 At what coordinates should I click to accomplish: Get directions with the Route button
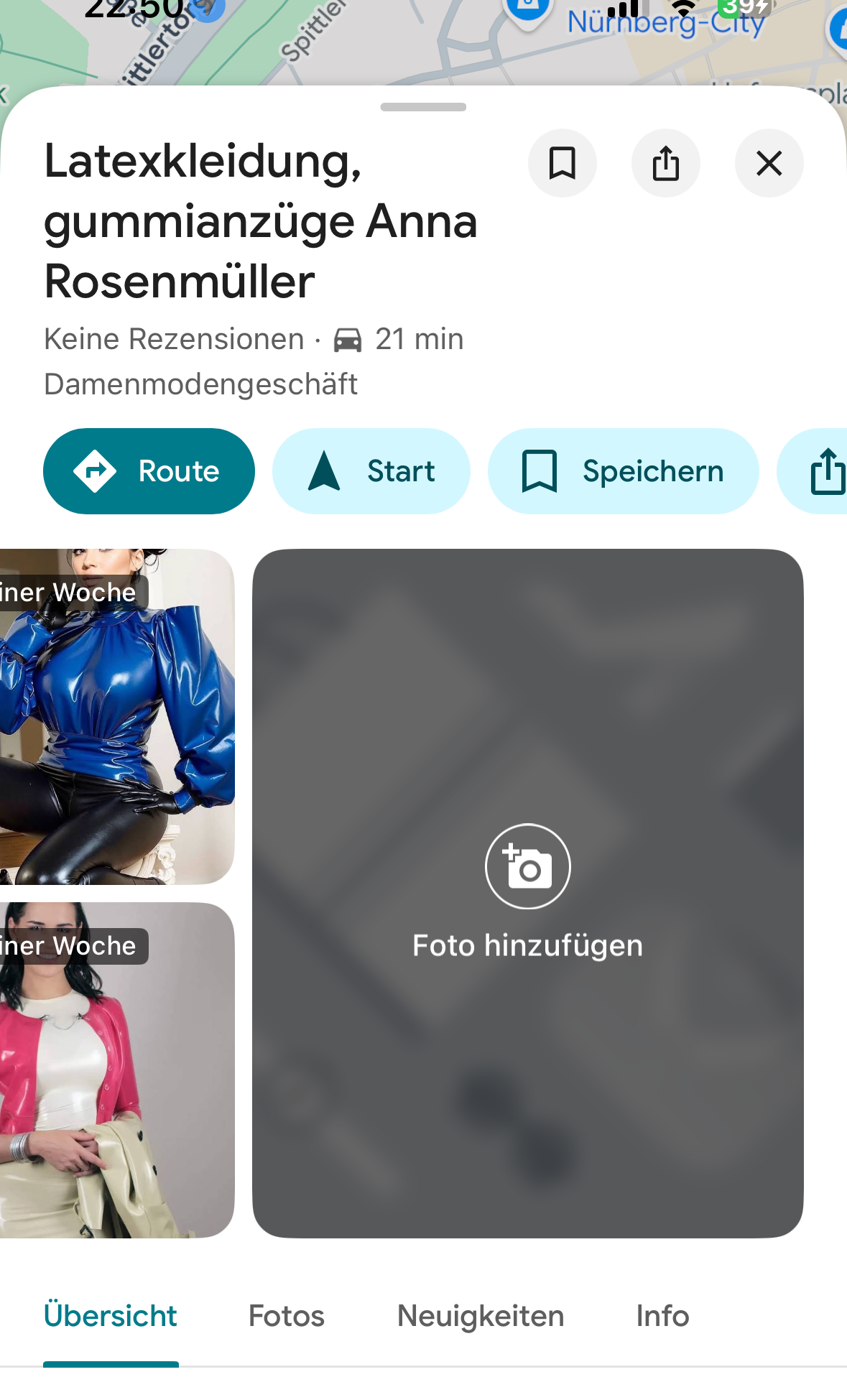pyautogui.click(x=149, y=471)
